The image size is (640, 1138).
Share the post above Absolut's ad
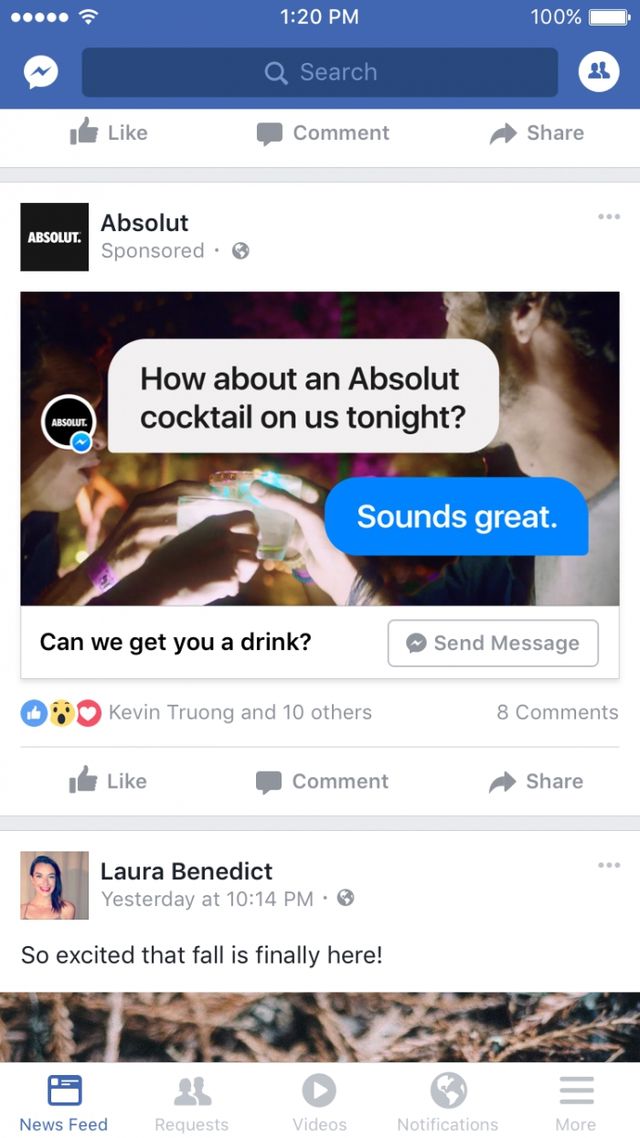click(x=536, y=133)
